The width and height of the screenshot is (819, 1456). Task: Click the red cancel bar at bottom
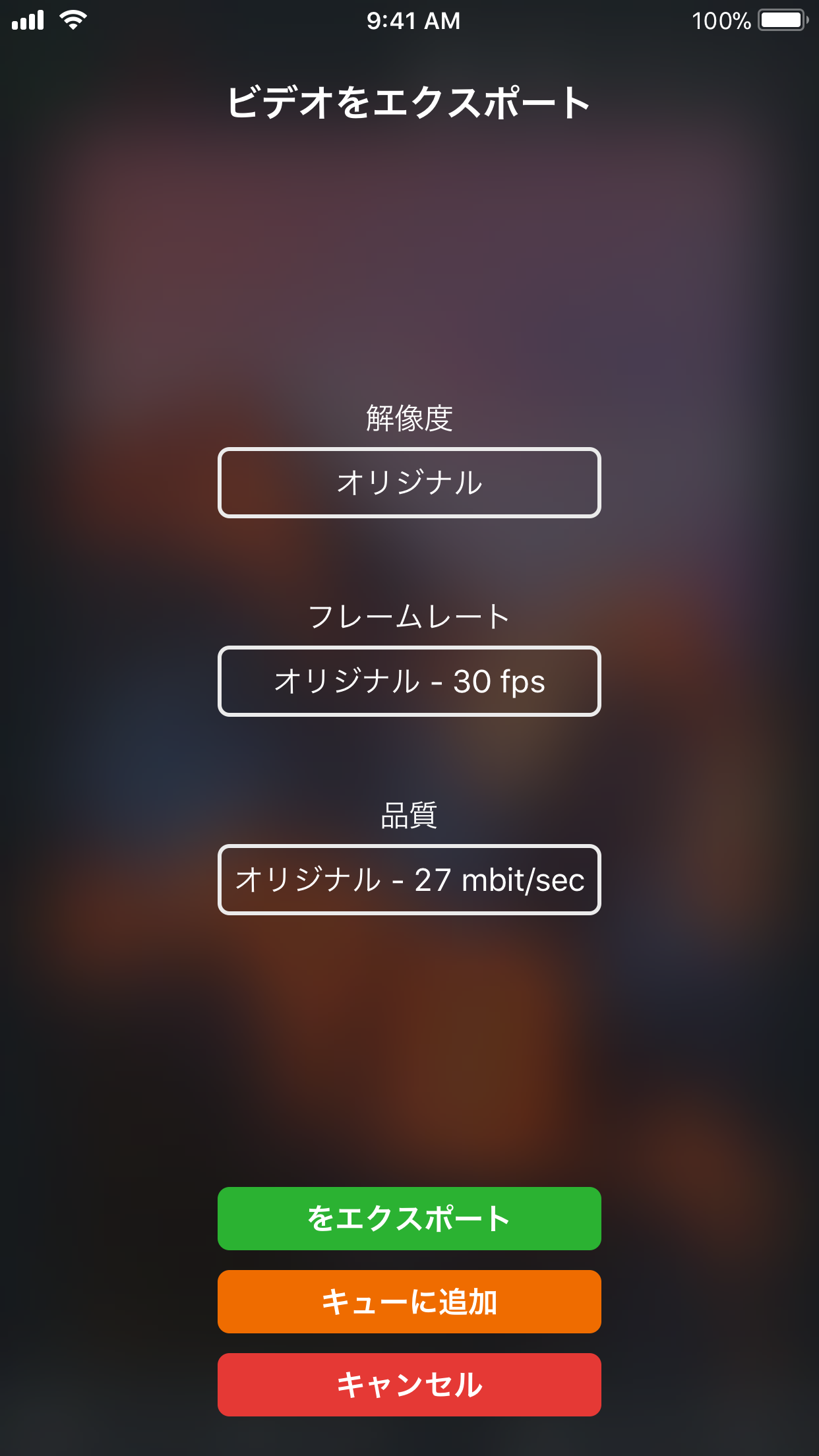click(x=409, y=1385)
